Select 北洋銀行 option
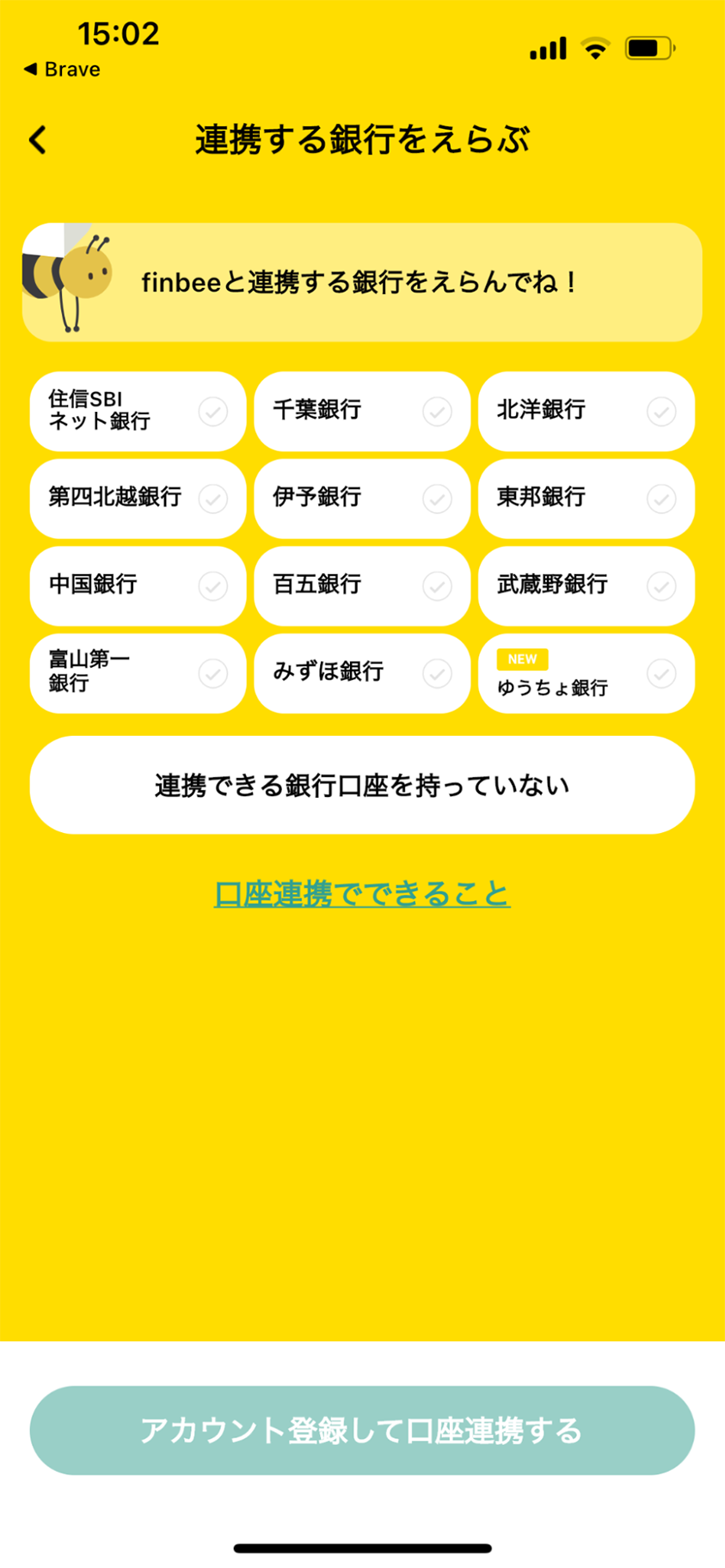Screen dimensions: 725x1568 point(587,411)
